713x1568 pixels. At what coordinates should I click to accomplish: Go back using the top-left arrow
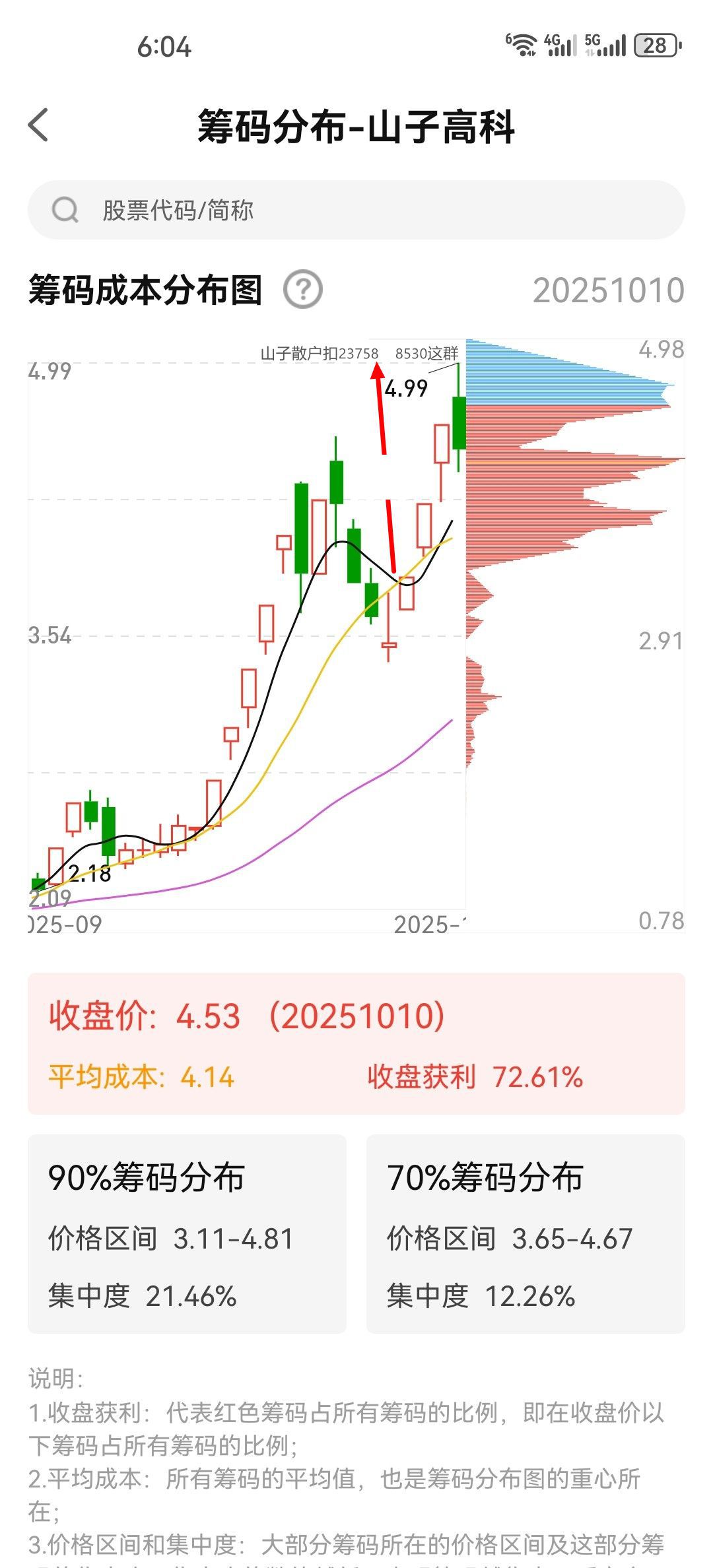(38, 125)
